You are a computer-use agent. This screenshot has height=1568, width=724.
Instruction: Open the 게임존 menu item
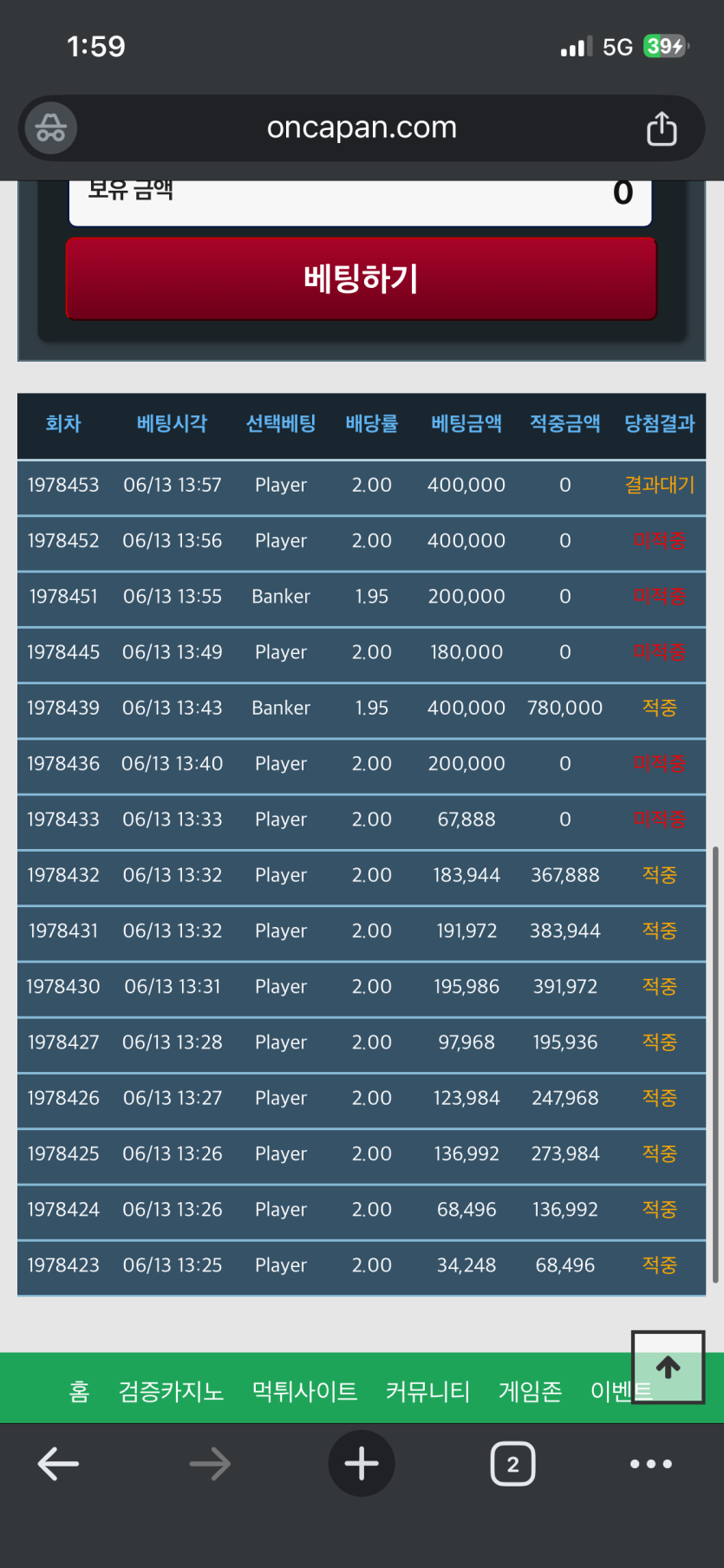pos(530,1392)
